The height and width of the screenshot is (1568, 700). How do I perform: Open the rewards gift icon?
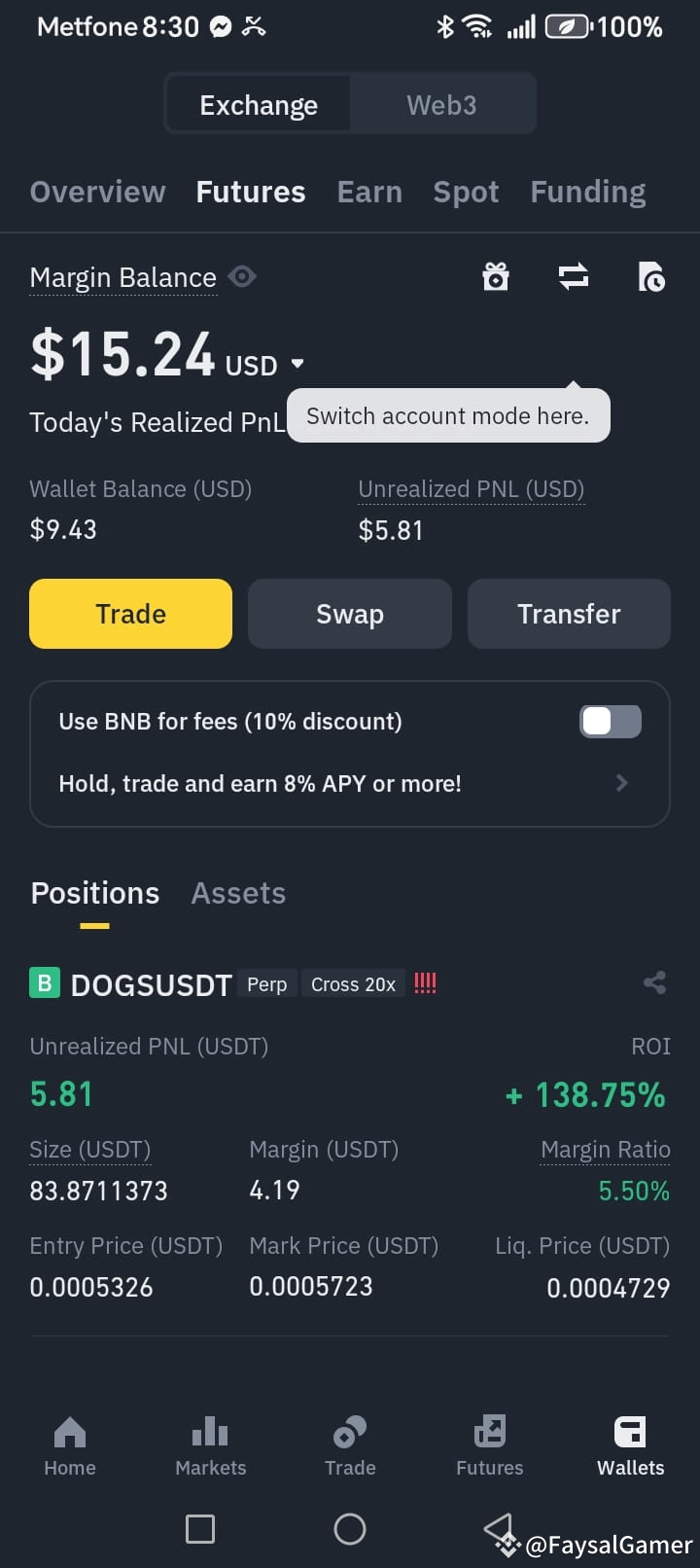(496, 276)
